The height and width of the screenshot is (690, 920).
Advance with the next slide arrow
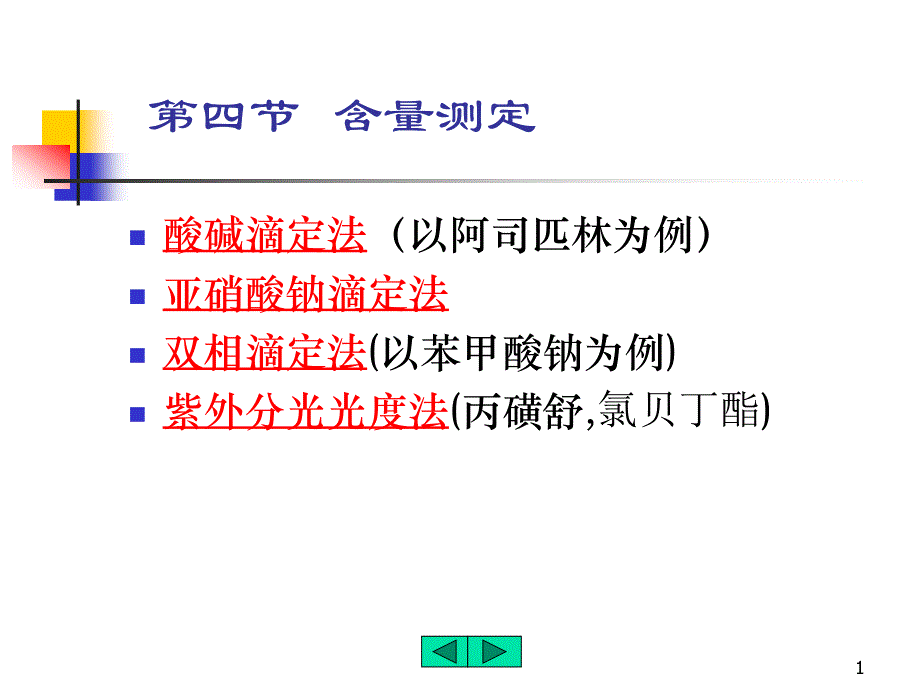click(496, 652)
